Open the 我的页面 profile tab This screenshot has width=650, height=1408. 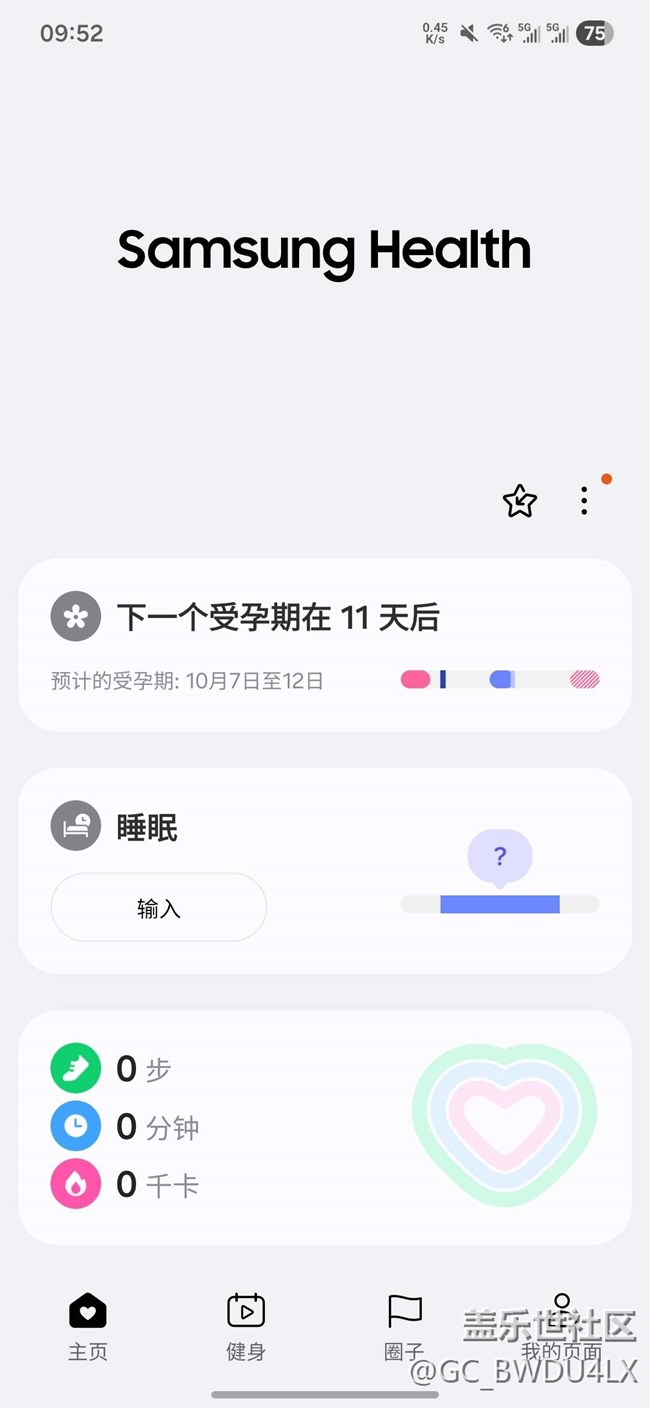pos(562,1326)
